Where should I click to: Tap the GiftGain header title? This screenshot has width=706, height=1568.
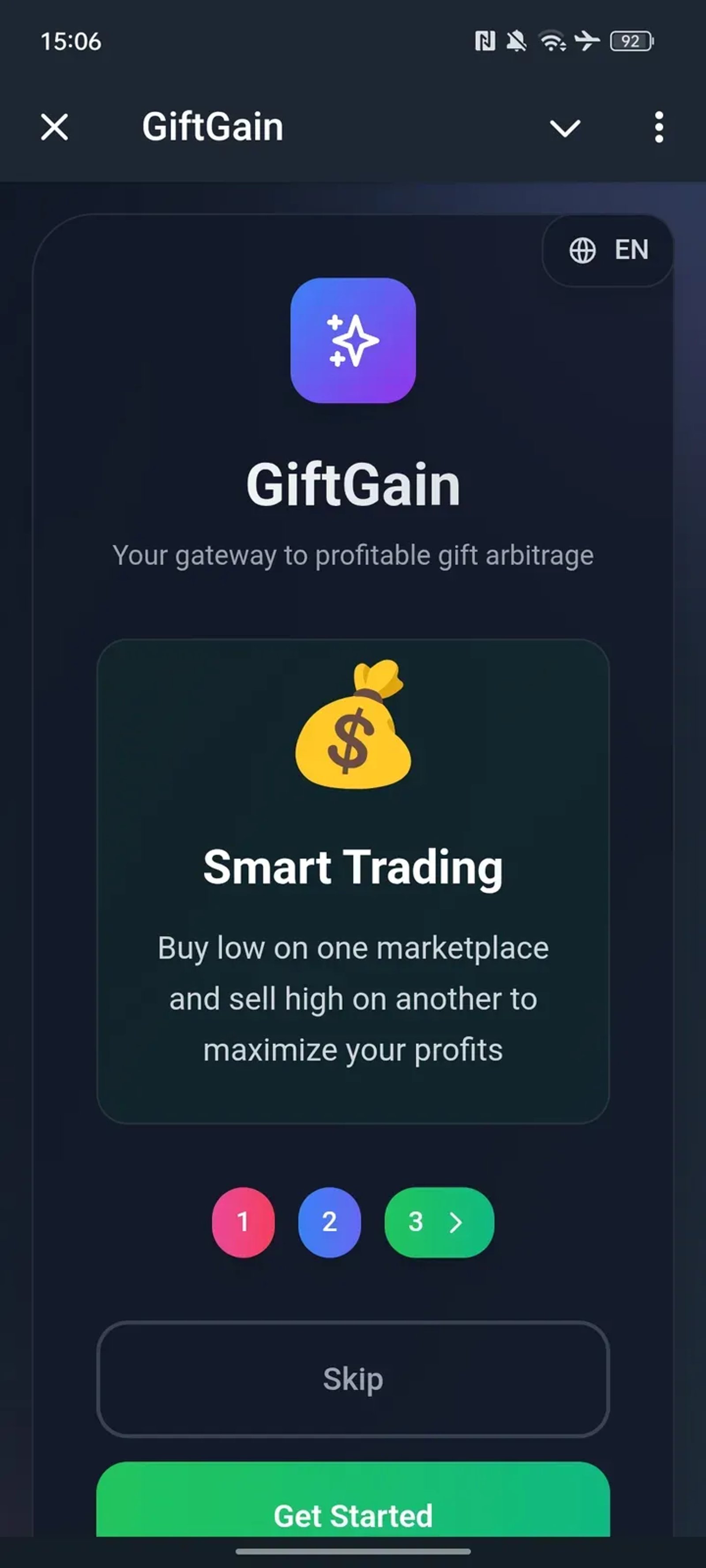[x=212, y=126]
